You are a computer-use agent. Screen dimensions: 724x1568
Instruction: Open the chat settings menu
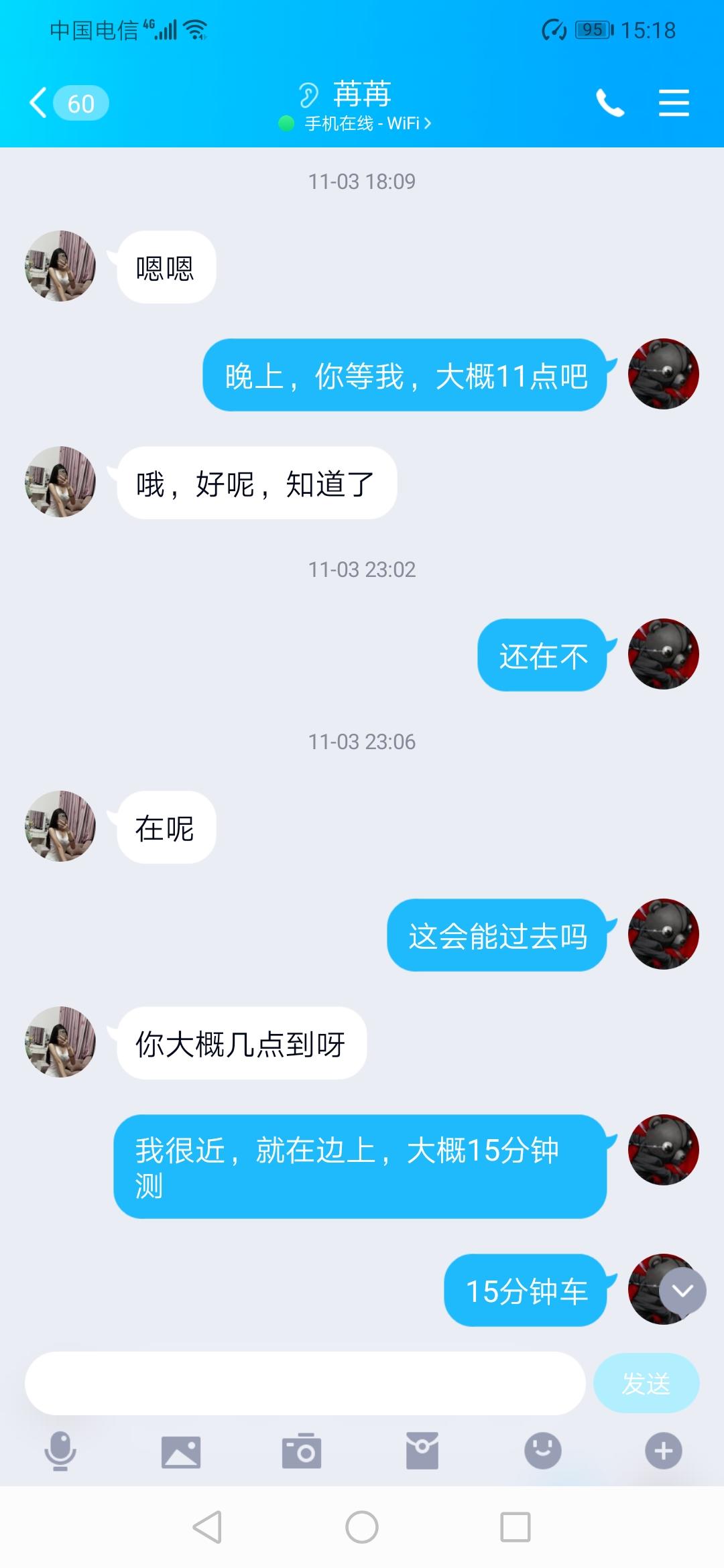(x=674, y=103)
